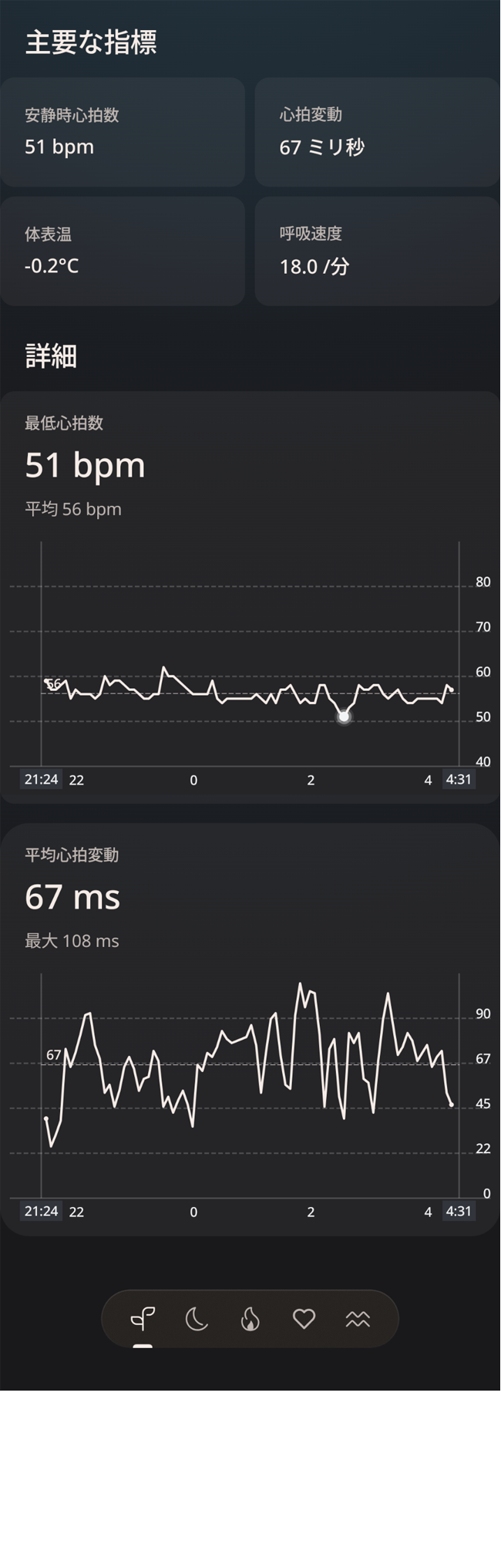The width and height of the screenshot is (501, 1568).
Task: Open the 安静時心拍数 card
Action: (123, 132)
